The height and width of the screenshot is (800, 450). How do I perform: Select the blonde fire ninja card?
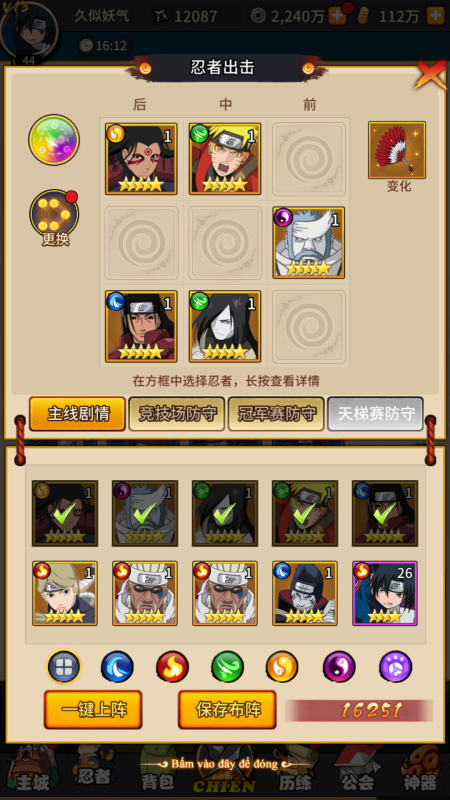point(65,593)
